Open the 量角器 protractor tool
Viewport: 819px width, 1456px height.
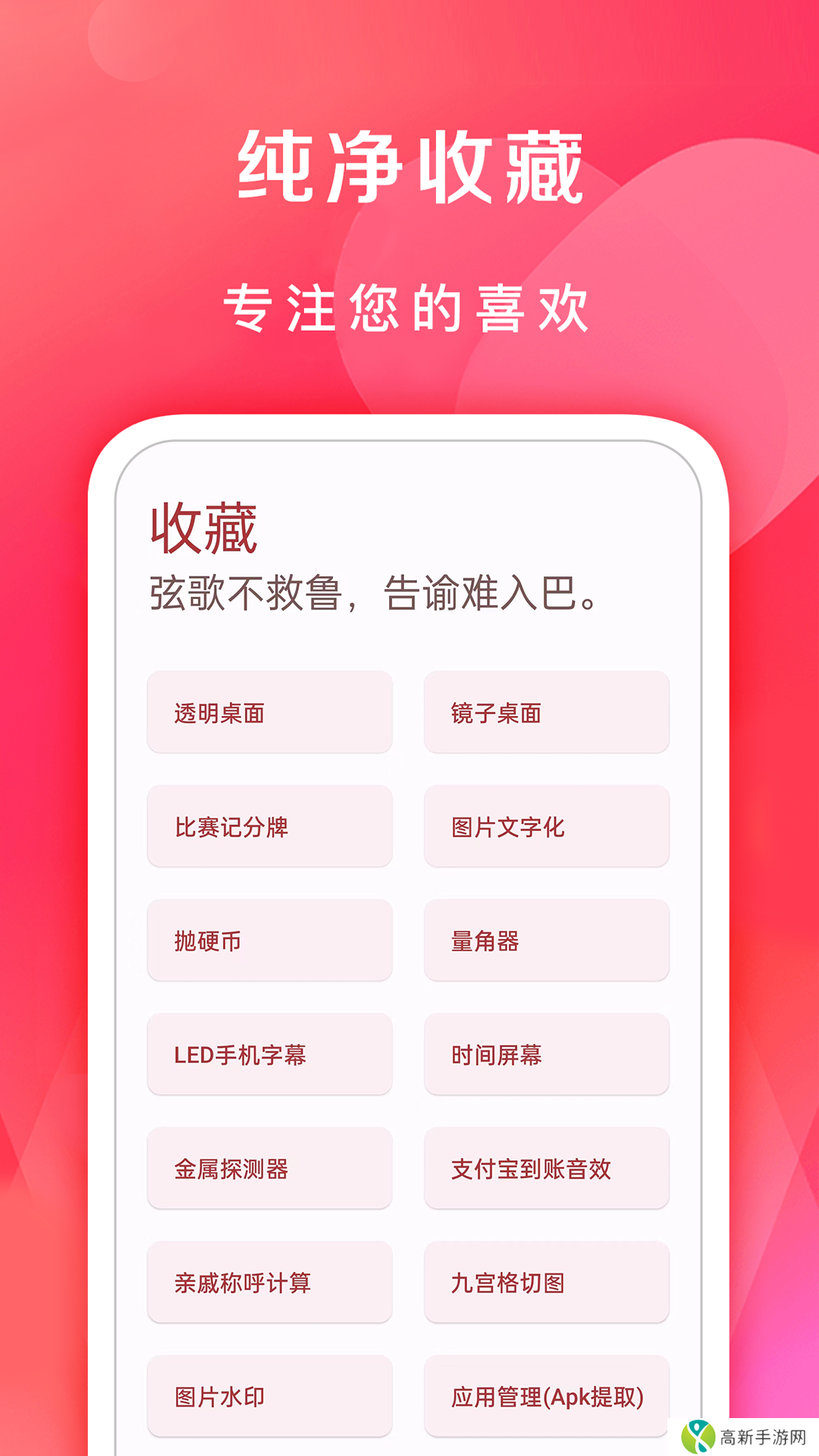point(548,940)
